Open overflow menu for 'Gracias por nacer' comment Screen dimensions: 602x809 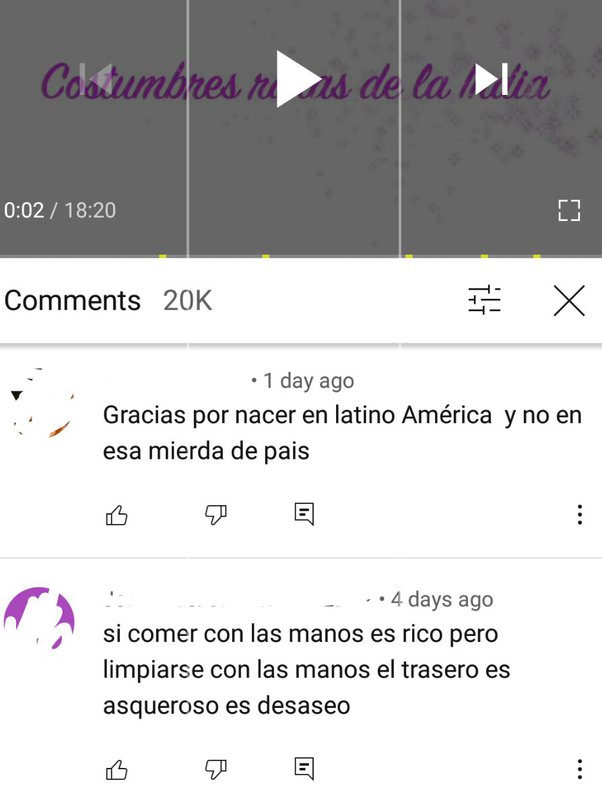(579, 515)
